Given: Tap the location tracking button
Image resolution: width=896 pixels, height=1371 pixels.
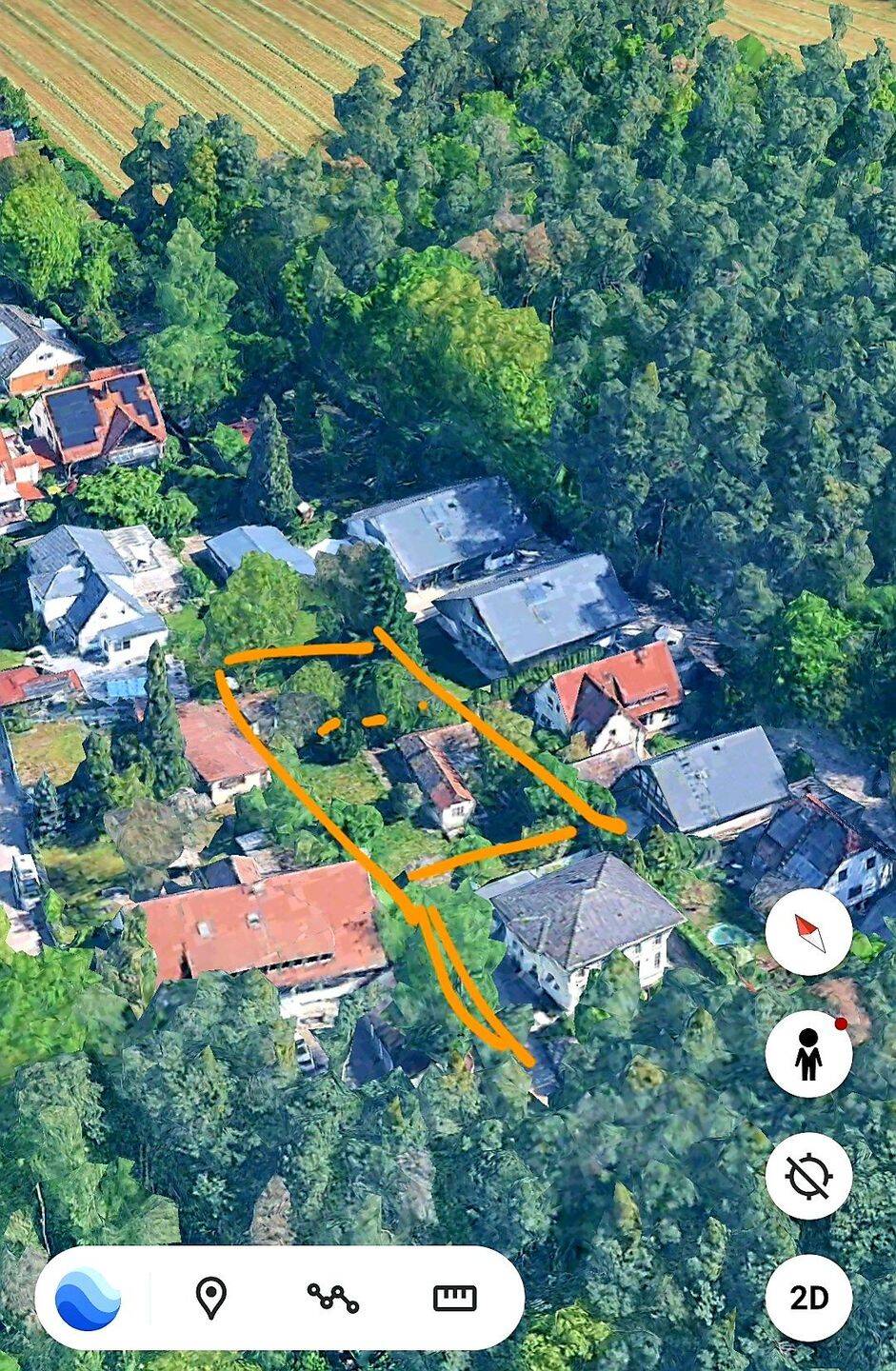Looking at the screenshot, I should pyautogui.click(x=808, y=1176).
